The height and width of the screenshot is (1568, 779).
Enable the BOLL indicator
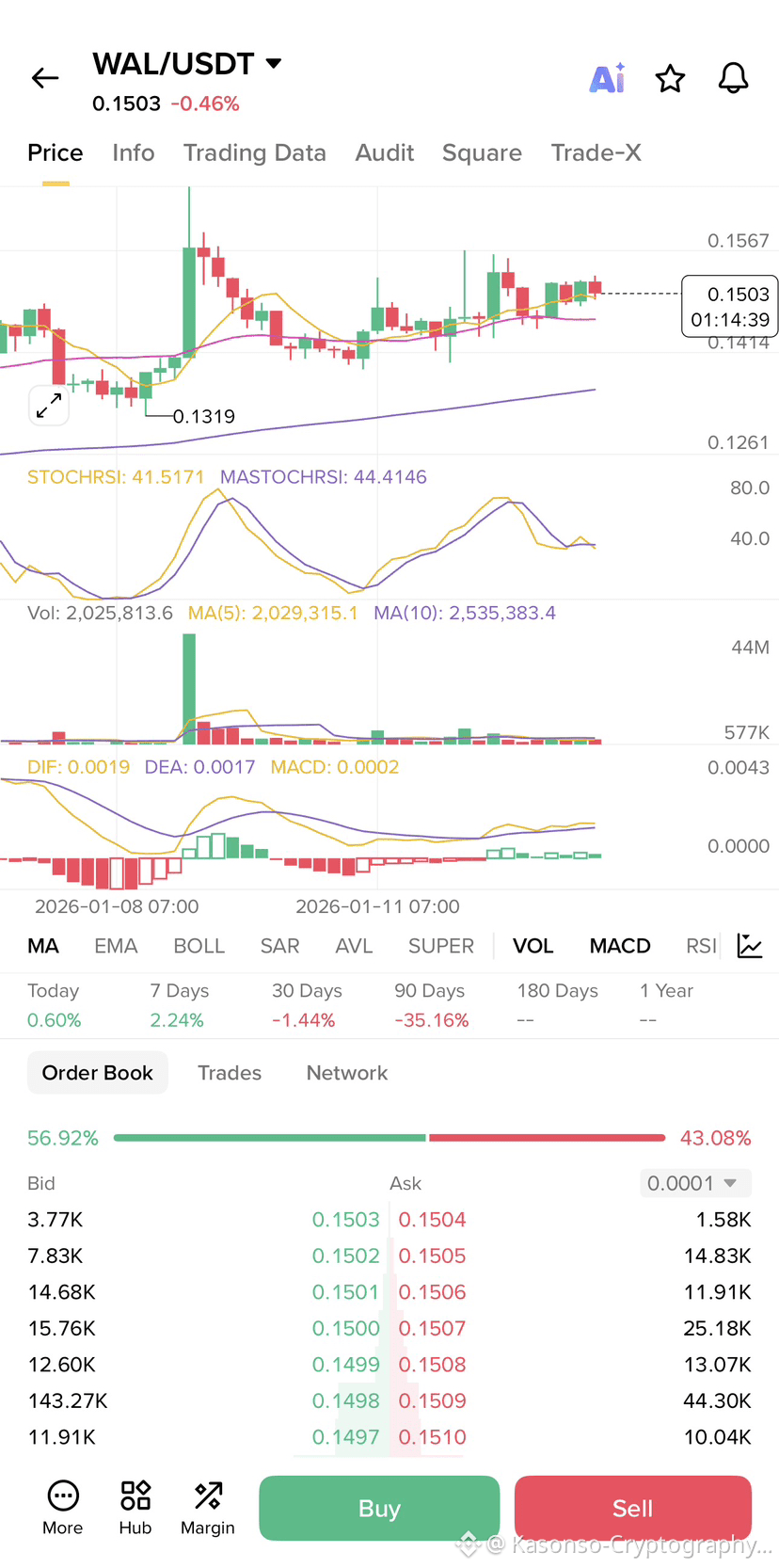(x=199, y=946)
